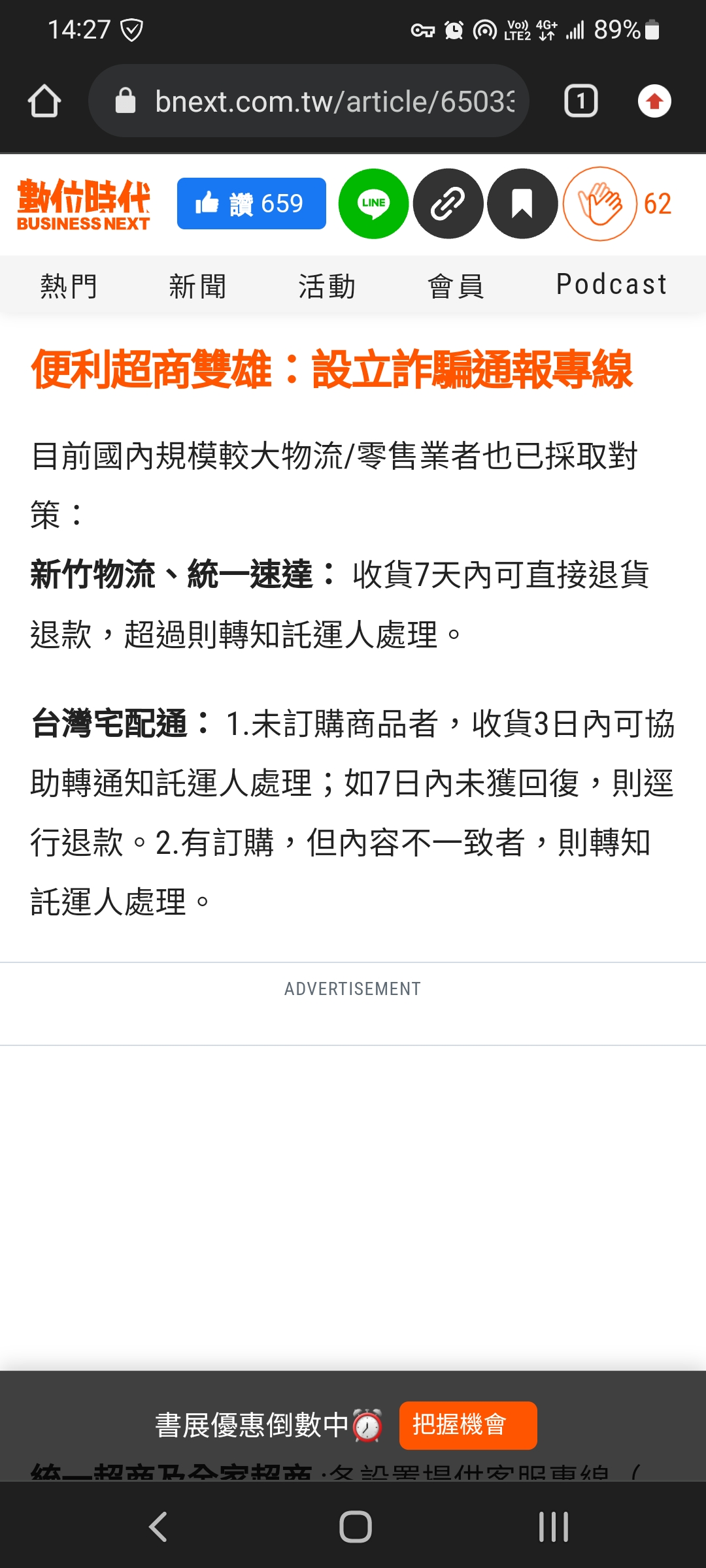706x1568 pixels.
Task: Switch to the 新聞 tab
Action: [198, 286]
